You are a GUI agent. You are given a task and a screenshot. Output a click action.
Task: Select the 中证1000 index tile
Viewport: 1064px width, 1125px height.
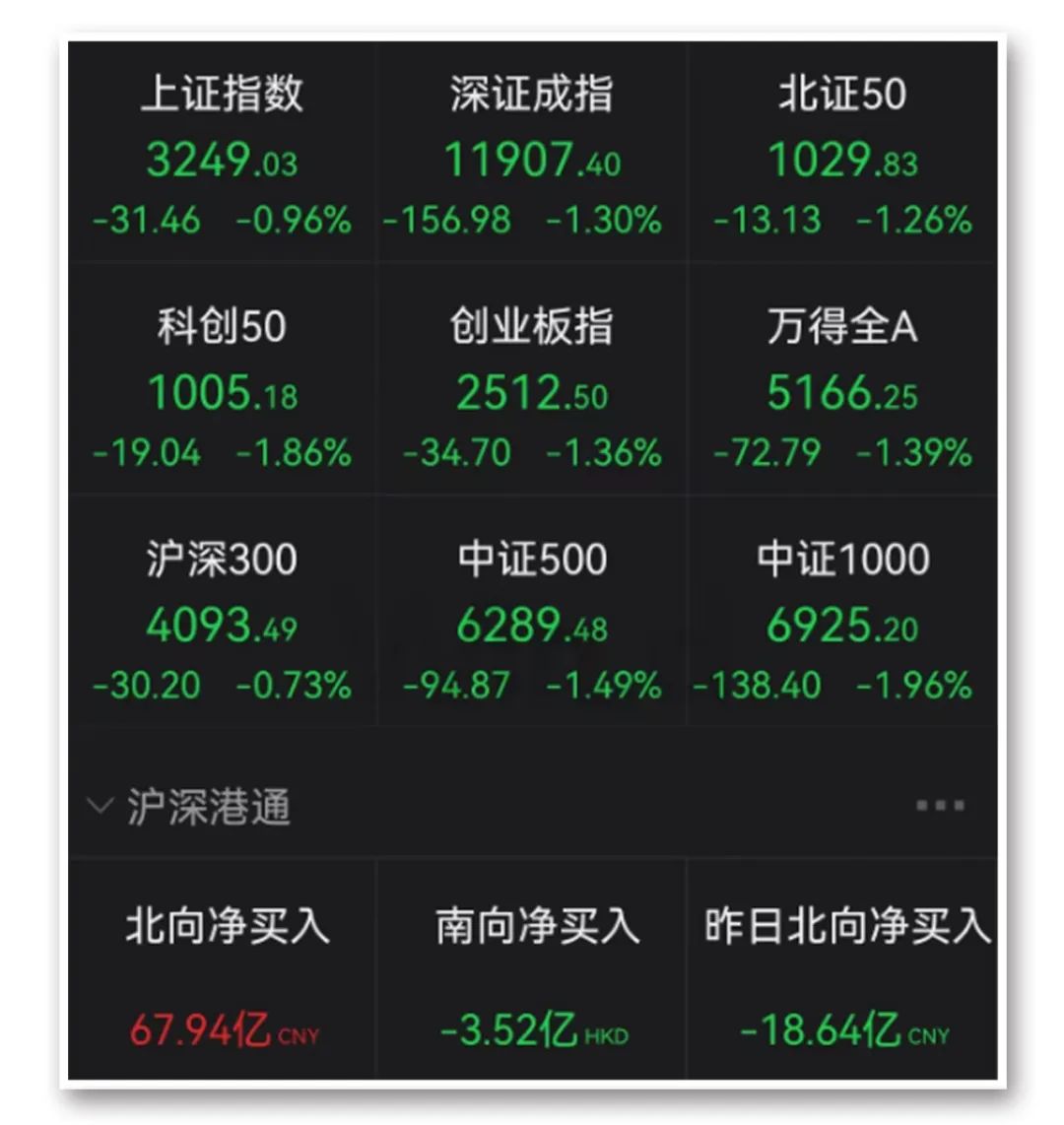(842, 620)
